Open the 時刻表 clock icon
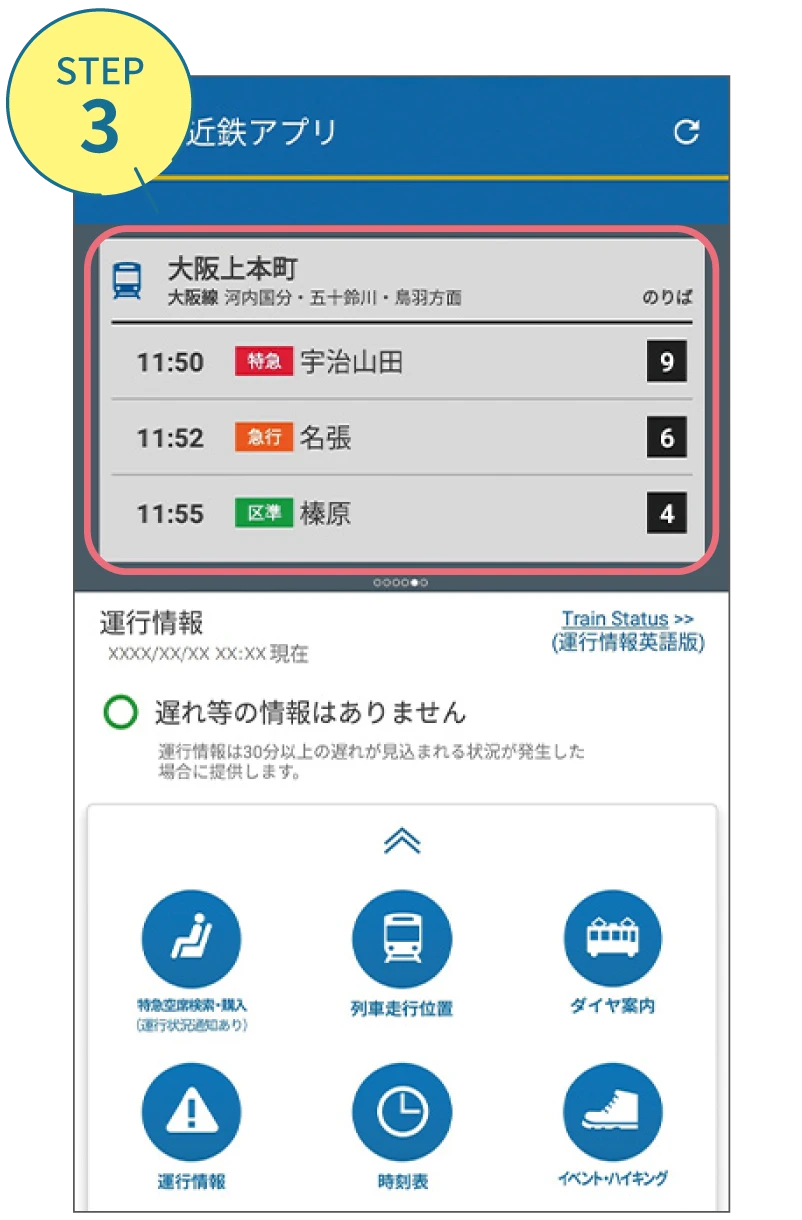This screenshot has height=1220, width=802. click(402, 1110)
